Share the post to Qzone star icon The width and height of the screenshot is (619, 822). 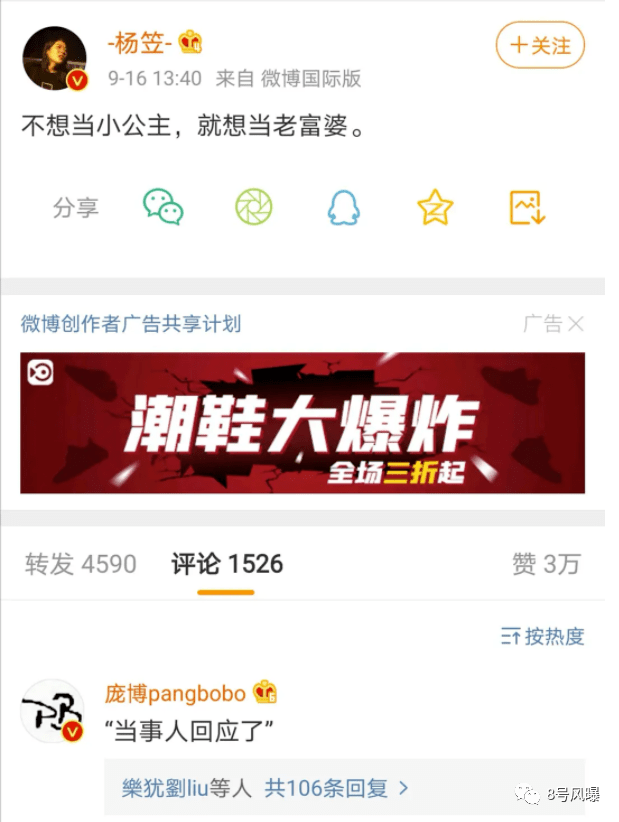point(435,207)
